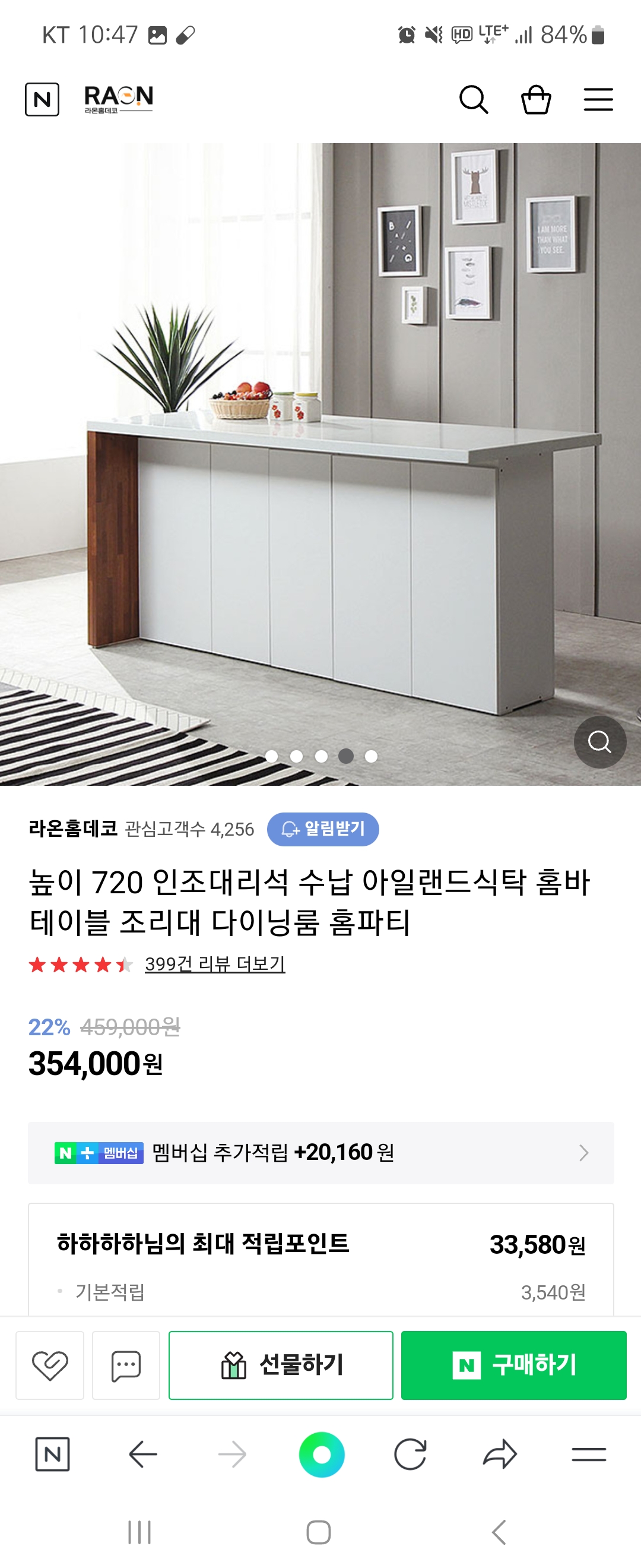Open browser menu with two lines
641x1568 pixels.
point(588,1454)
